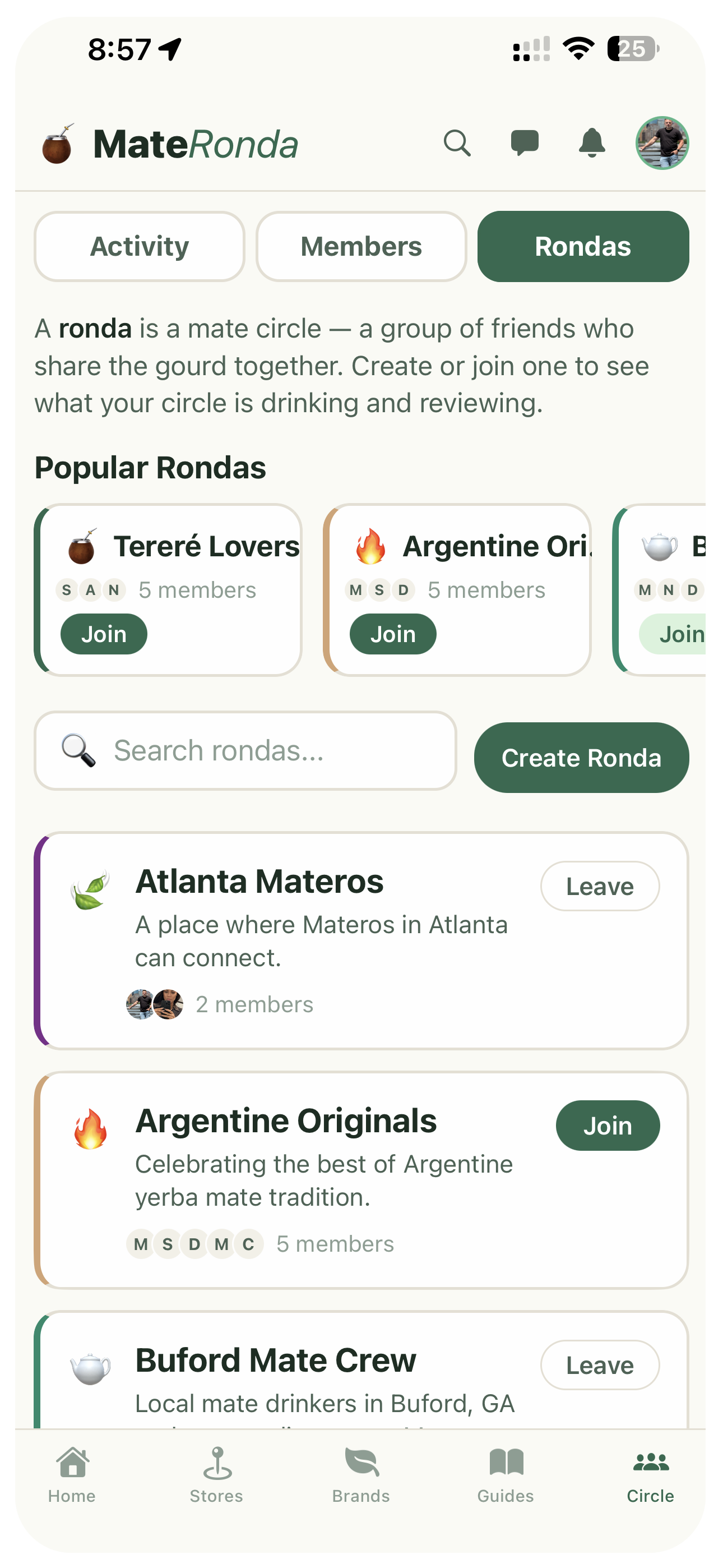Open the Stores tab
This screenshot has width=723, height=1568.
click(217, 1474)
